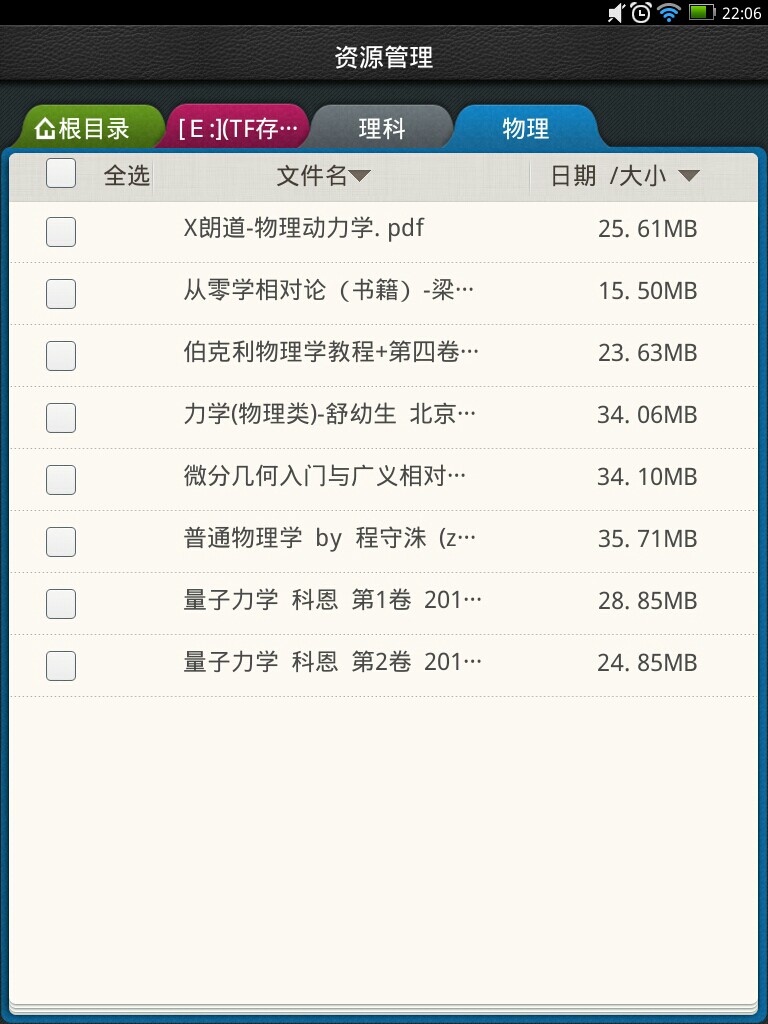Screen dimensions: 768x1024
Task: Open 普通物理学 by 程守洙 file
Action: [329, 539]
